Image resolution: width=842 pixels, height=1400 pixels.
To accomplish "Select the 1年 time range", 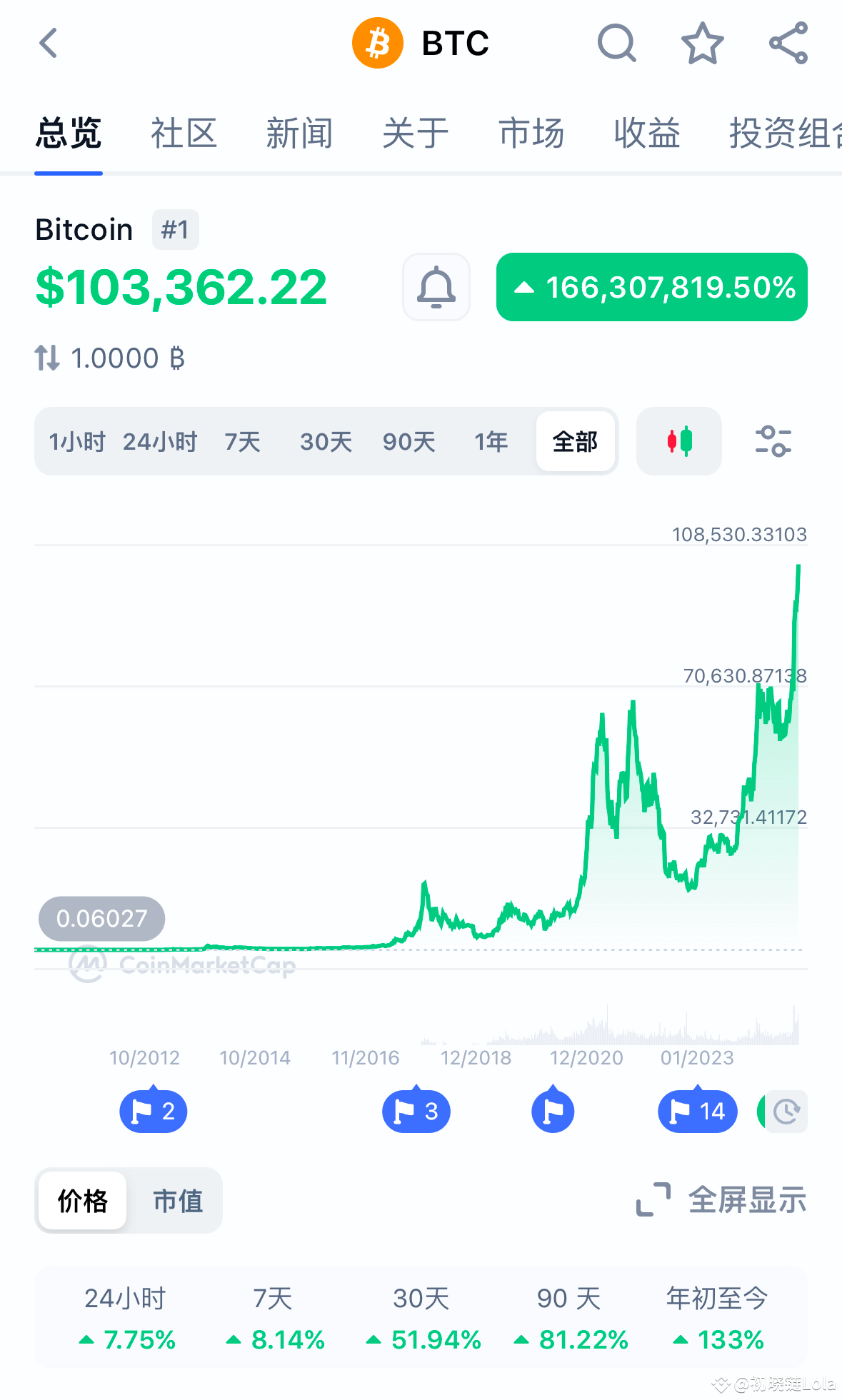I will pyautogui.click(x=491, y=441).
